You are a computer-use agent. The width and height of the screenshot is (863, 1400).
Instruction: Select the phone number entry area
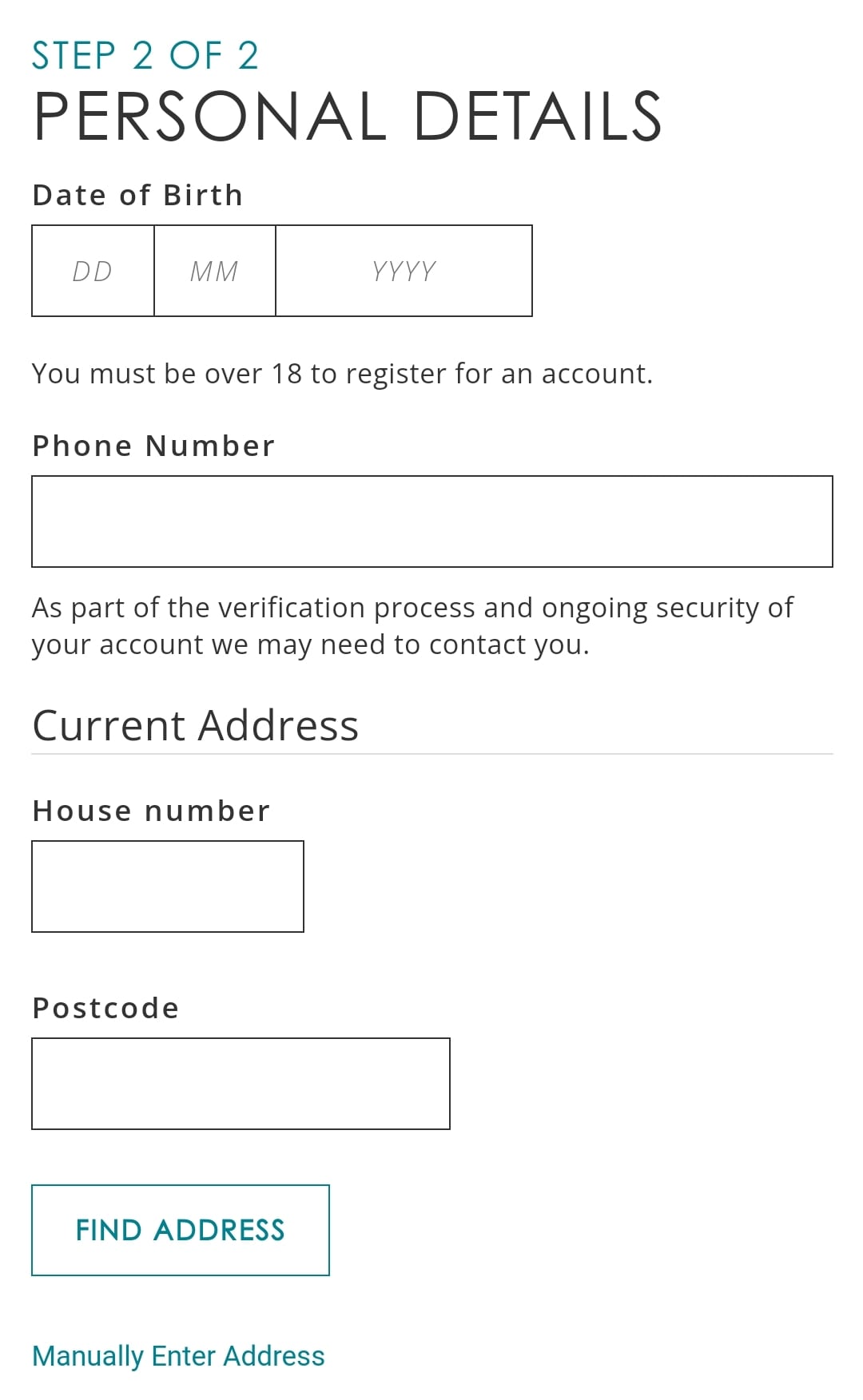431,520
